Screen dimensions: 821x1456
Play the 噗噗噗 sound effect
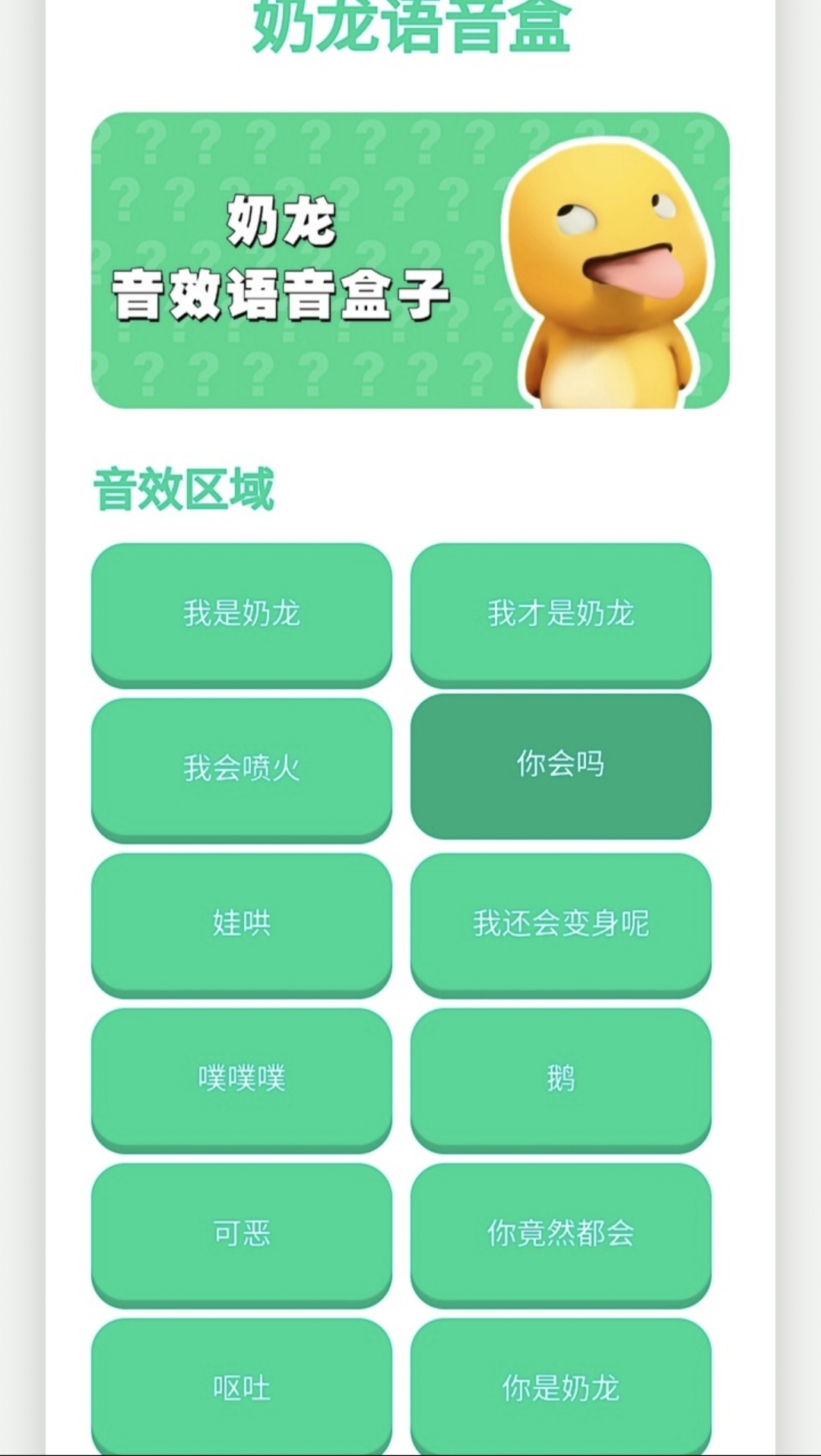[242, 1078]
